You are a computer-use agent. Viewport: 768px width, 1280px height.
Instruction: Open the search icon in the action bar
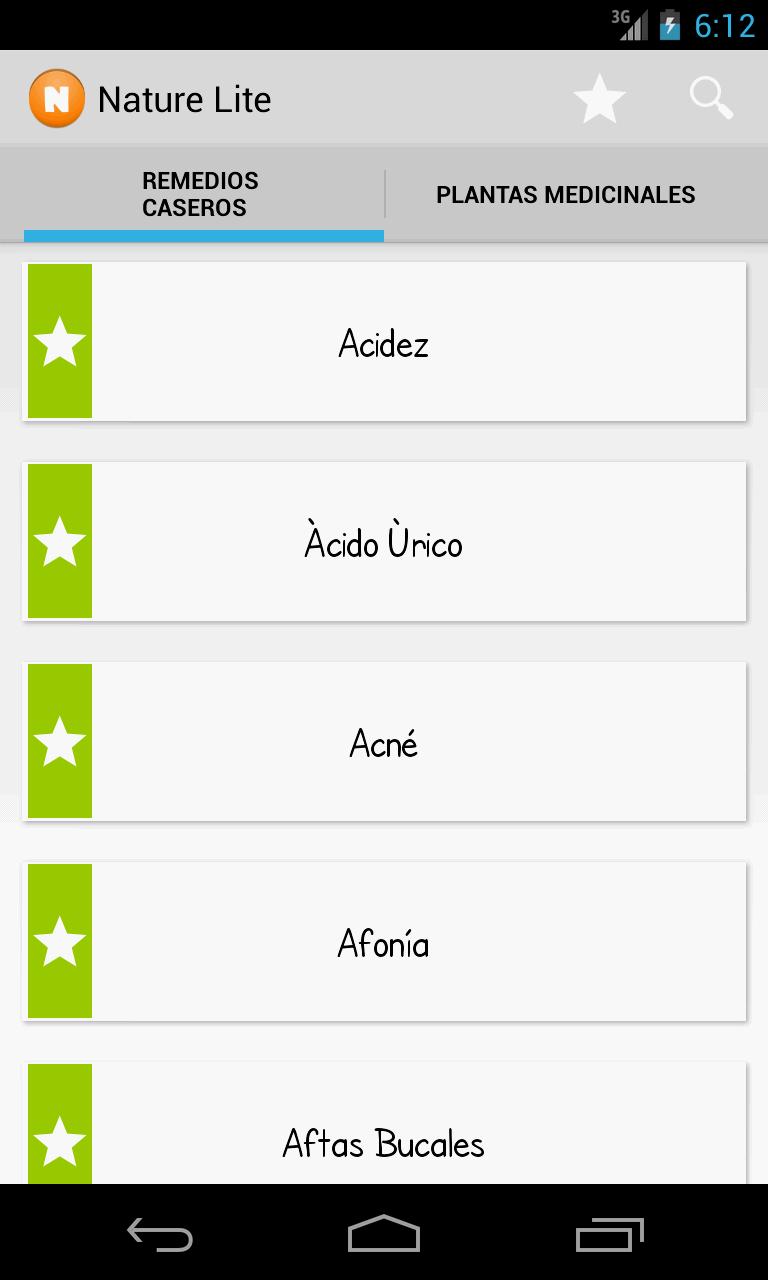[711, 97]
